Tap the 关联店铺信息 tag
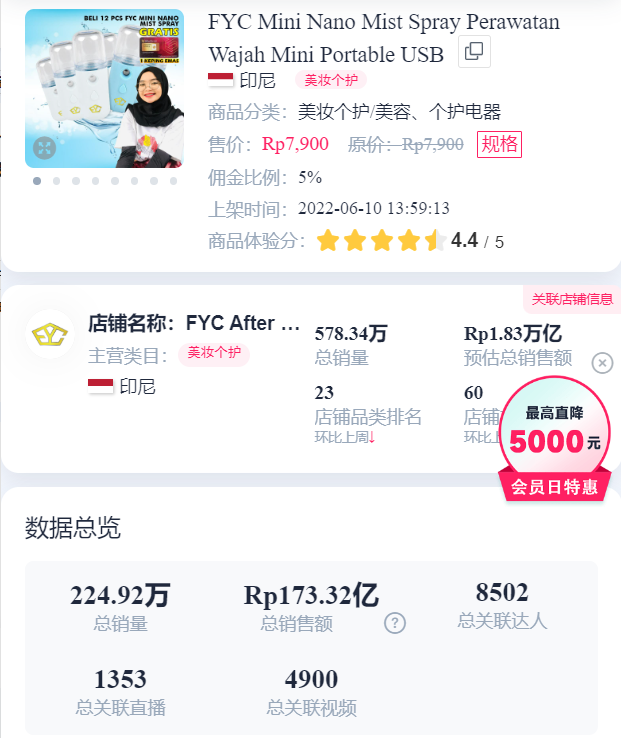621x738 pixels. click(x=572, y=299)
